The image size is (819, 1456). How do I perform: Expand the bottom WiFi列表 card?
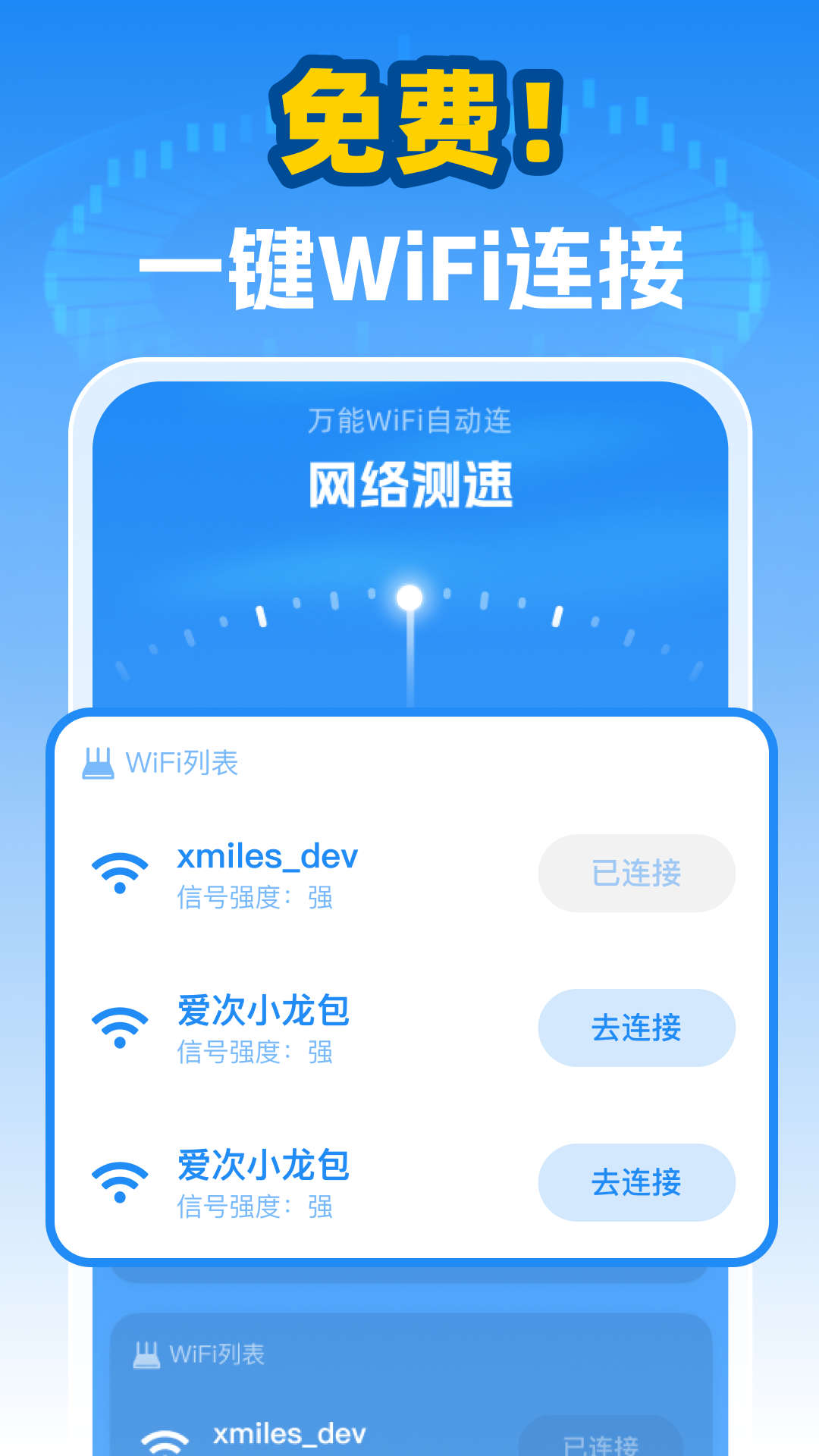(x=409, y=1365)
